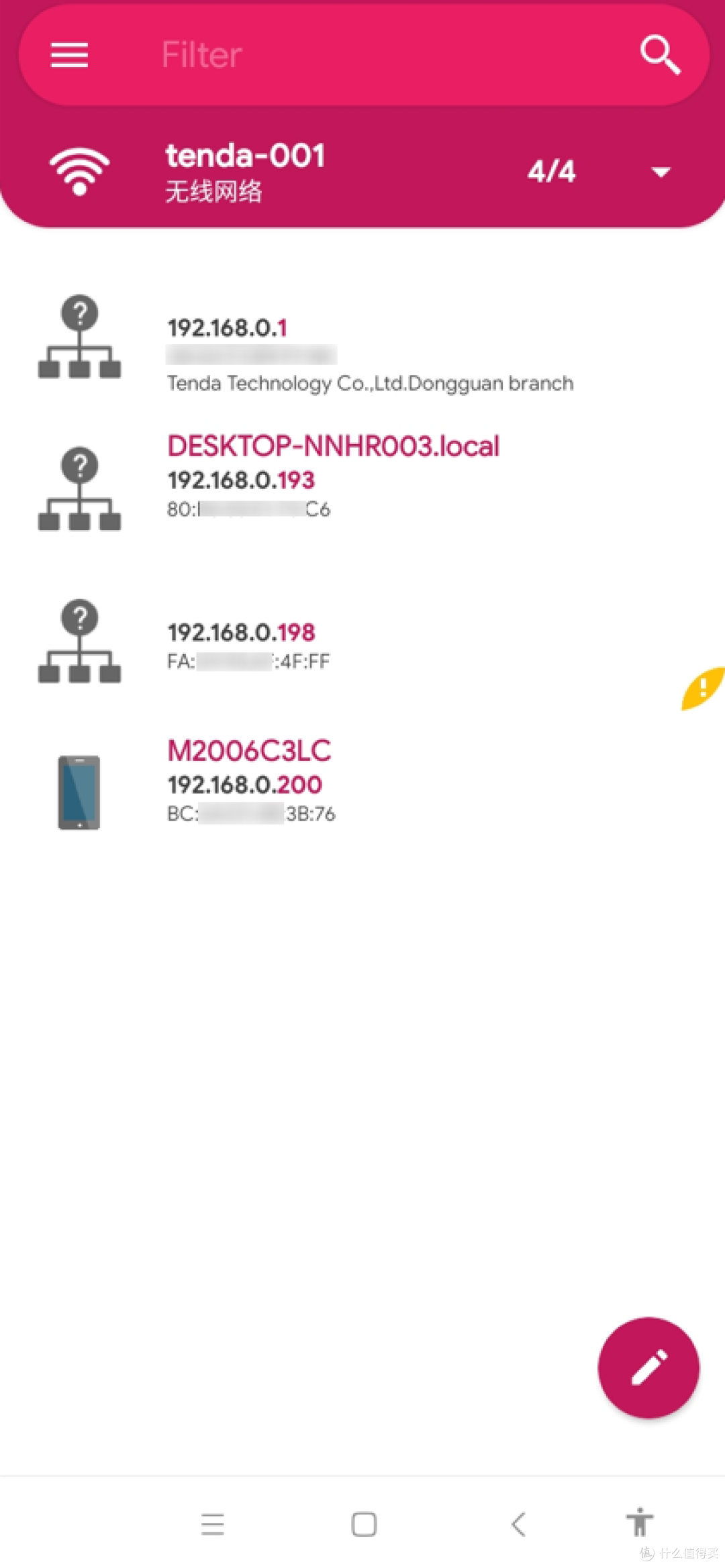
Task: Tap the yellow warning badge
Action: (x=703, y=688)
